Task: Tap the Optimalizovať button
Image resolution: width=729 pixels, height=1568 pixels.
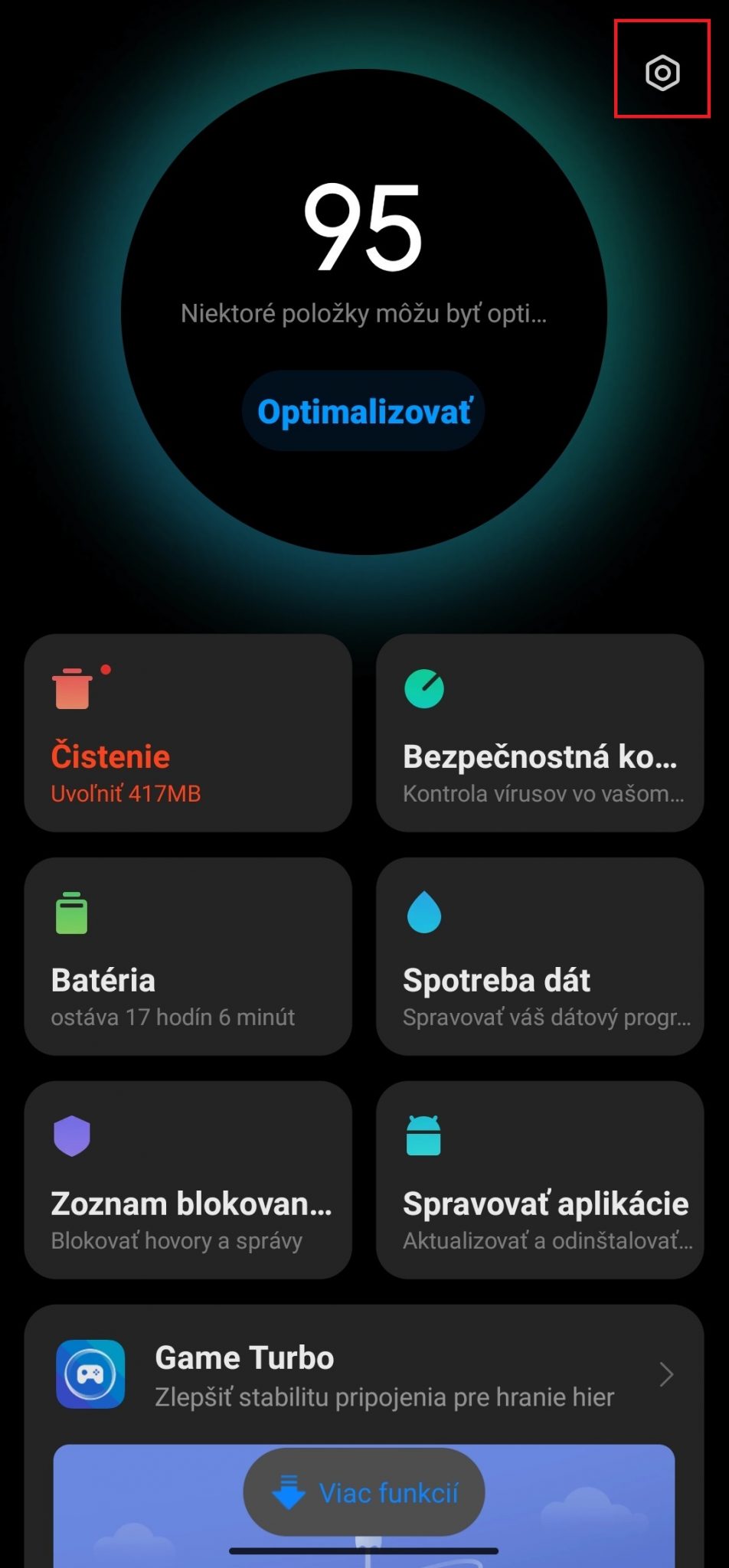Action: click(x=364, y=412)
